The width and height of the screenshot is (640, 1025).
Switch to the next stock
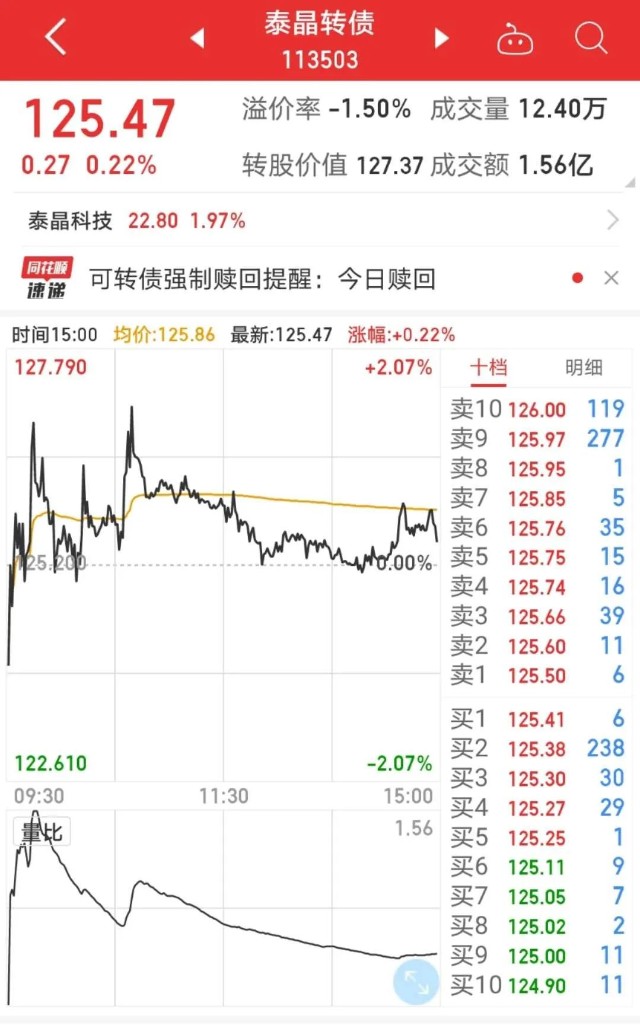click(441, 39)
